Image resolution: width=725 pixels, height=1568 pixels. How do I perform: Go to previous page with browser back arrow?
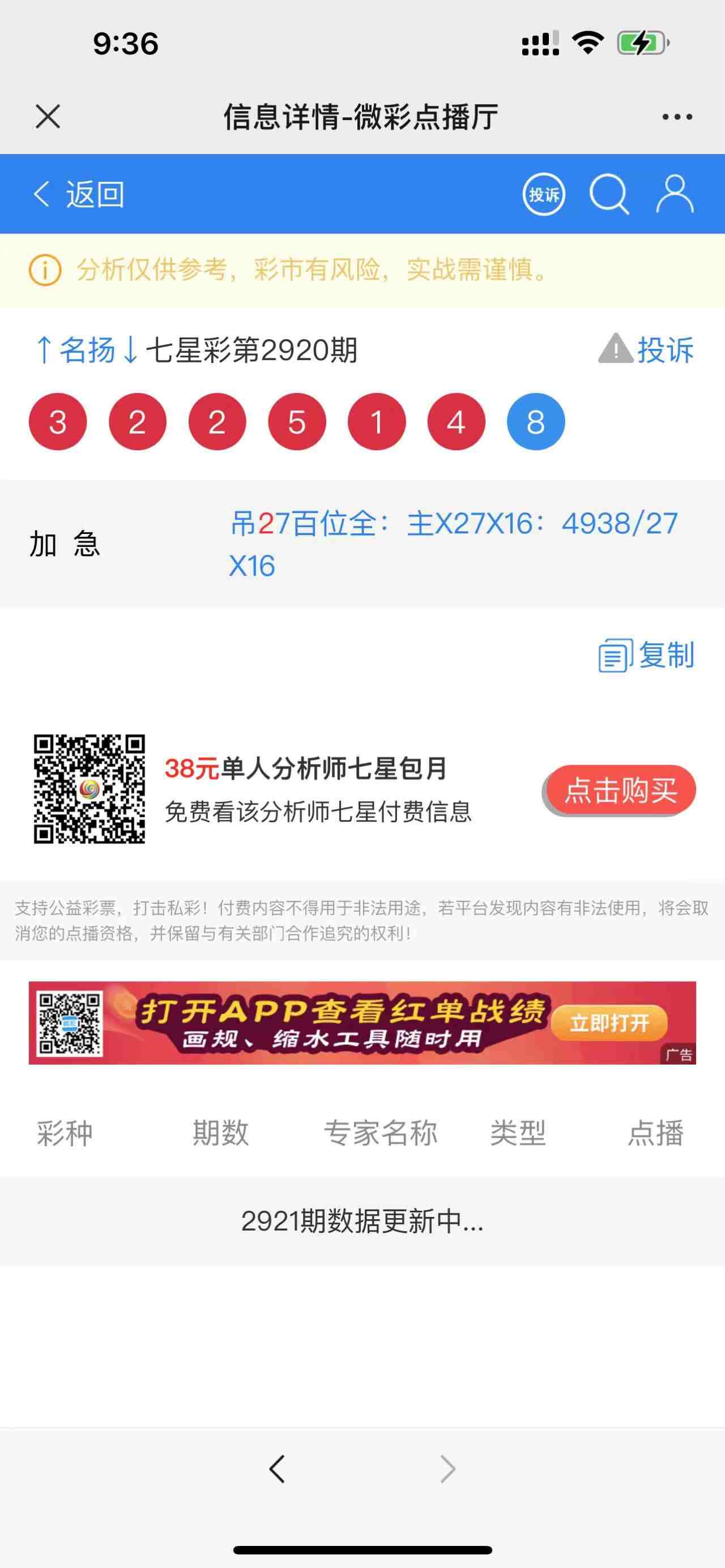tap(277, 1469)
